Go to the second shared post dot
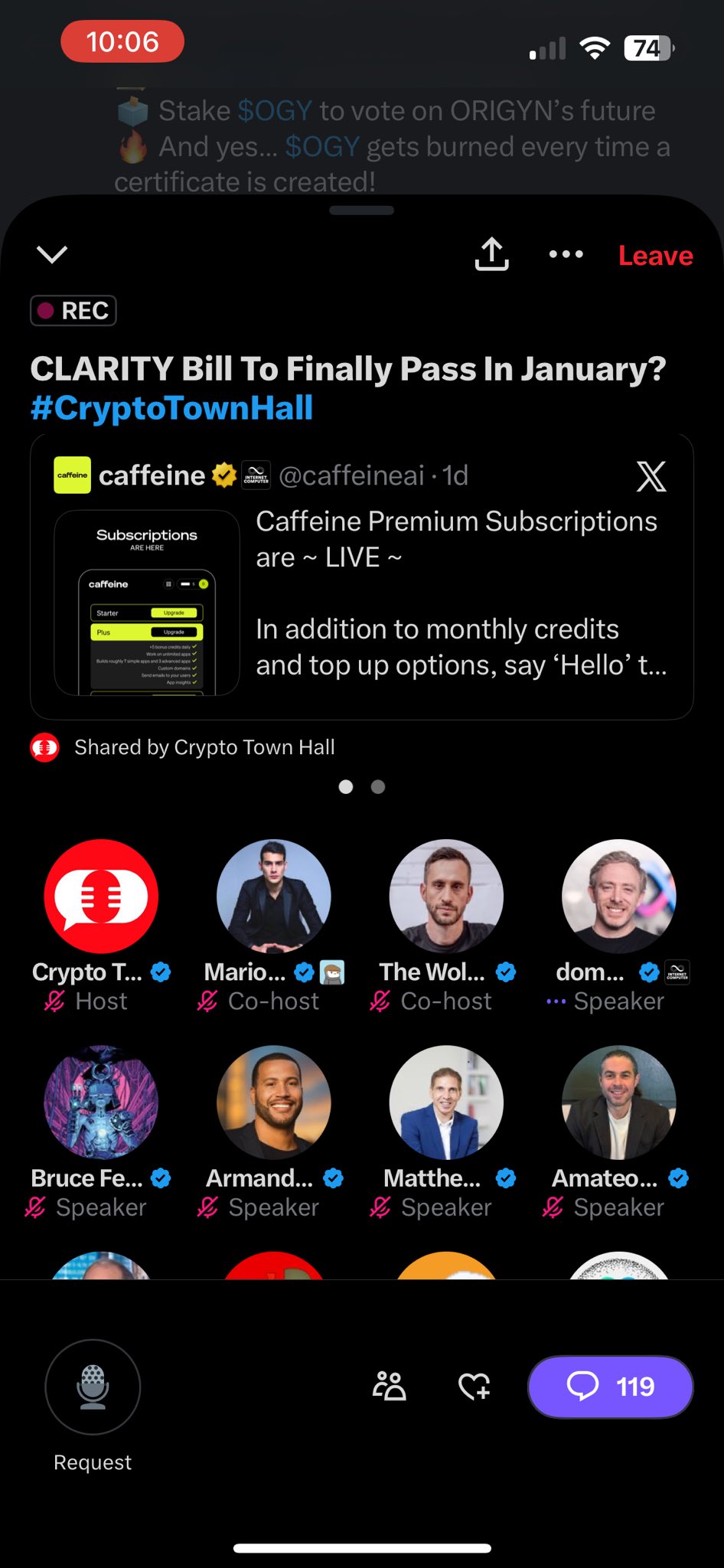This screenshot has height=1568, width=724. 378,787
